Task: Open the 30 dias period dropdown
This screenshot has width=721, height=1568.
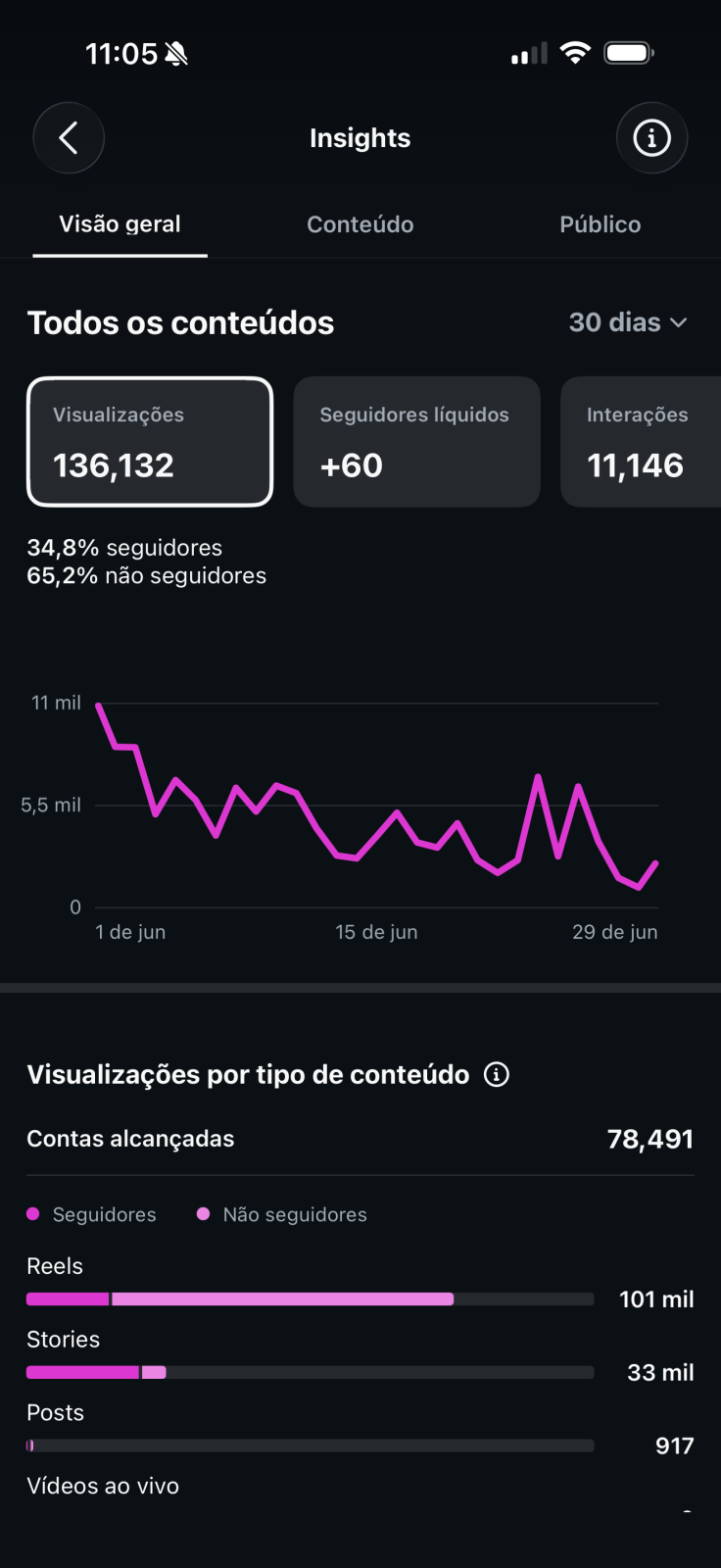Action: (628, 322)
